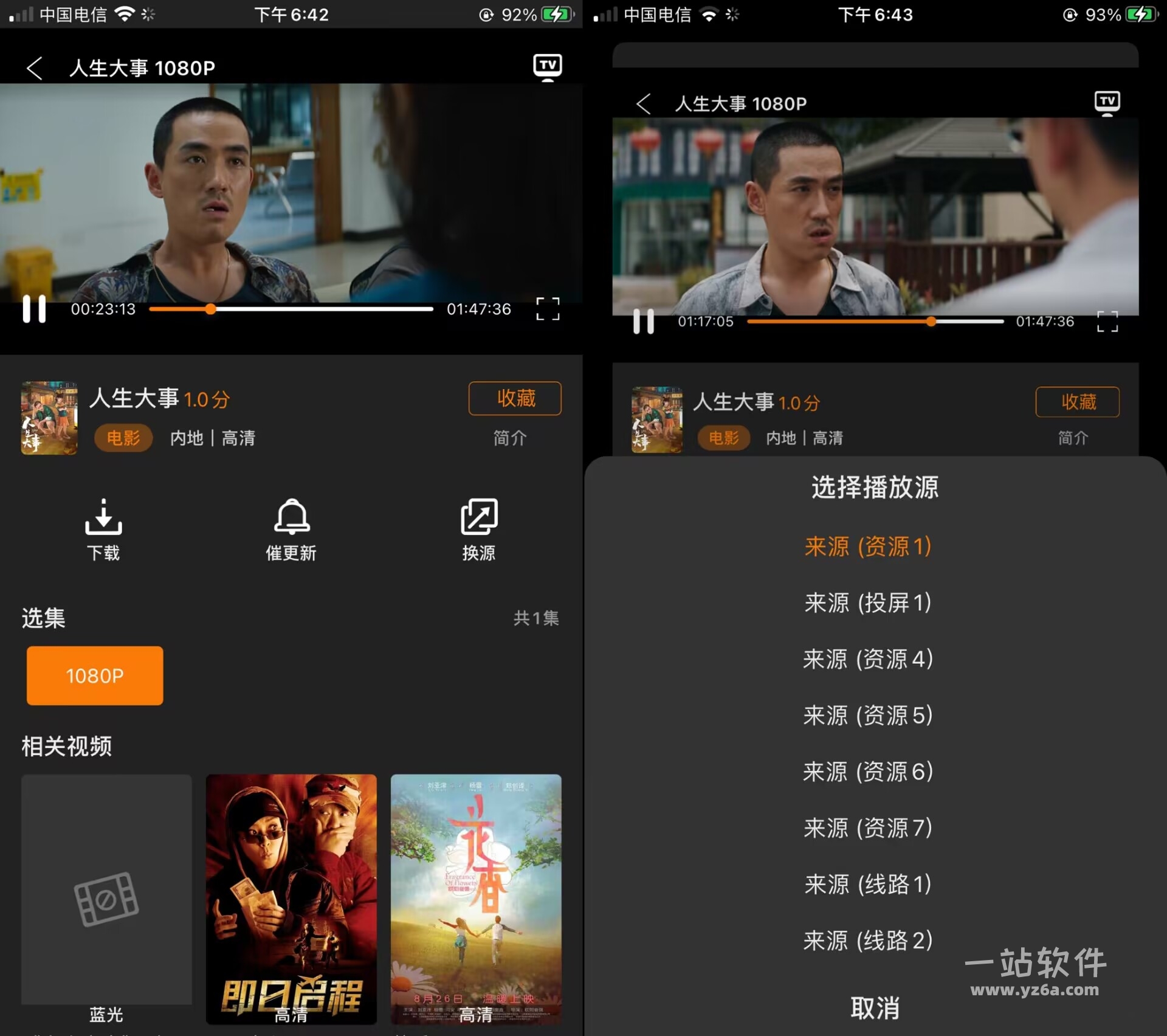Request an update via 催更新
Viewport: 1167px width, 1036px height.
click(x=291, y=530)
